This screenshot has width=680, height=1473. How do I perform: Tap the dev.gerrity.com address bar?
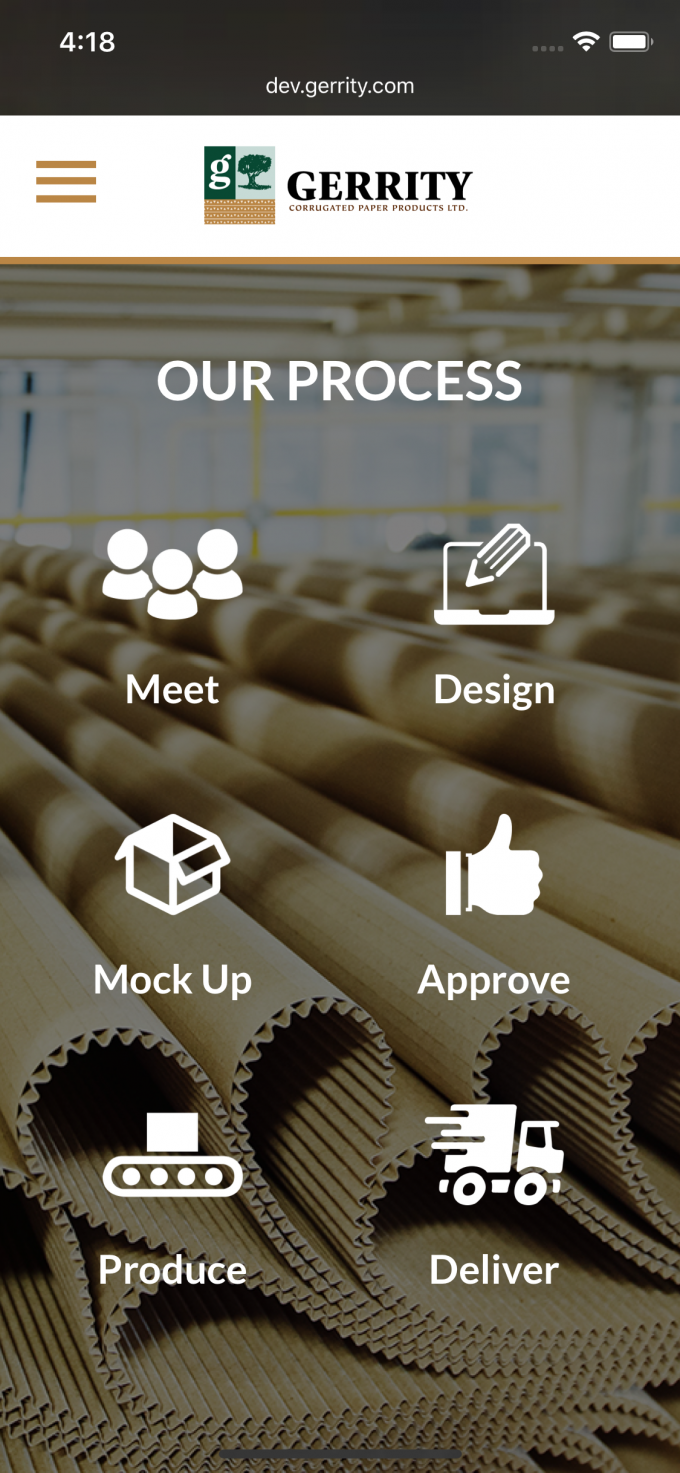click(x=340, y=86)
